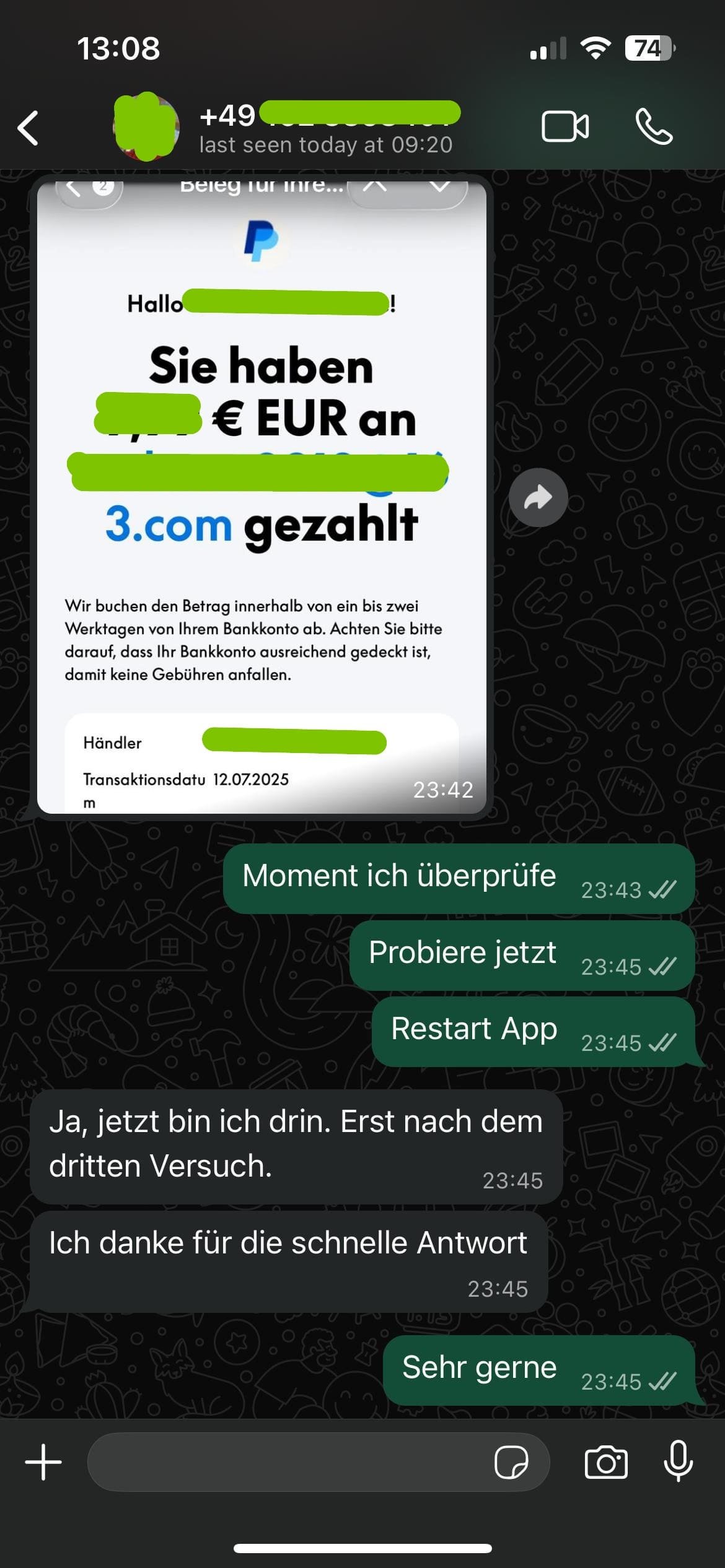This screenshot has width=725, height=1568.
Task: Start a voice call with this contact
Action: click(x=654, y=127)
